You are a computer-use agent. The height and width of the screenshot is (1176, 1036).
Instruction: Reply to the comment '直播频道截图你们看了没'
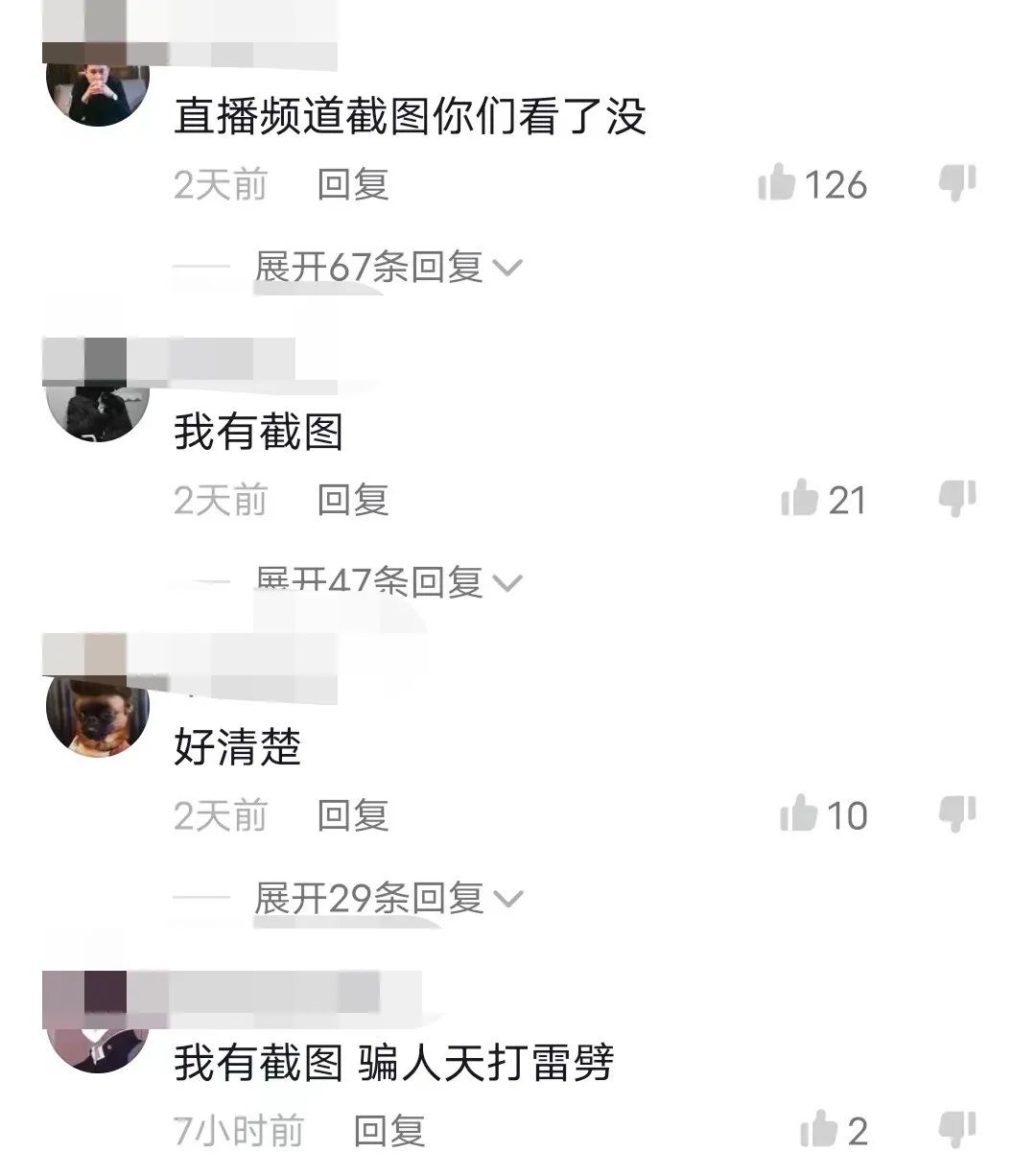tap(352, 184)
